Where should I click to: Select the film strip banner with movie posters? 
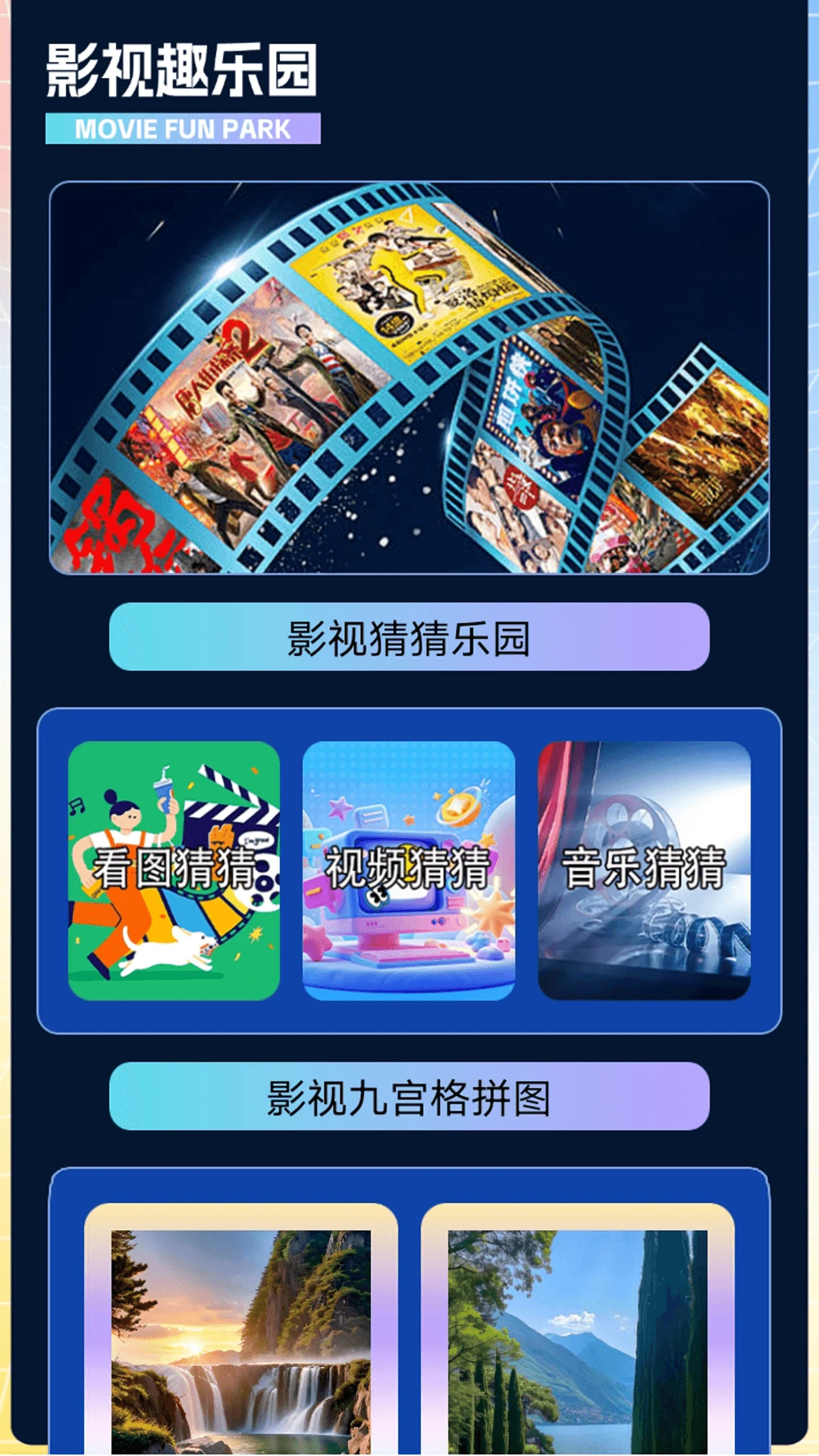point(409,379)
